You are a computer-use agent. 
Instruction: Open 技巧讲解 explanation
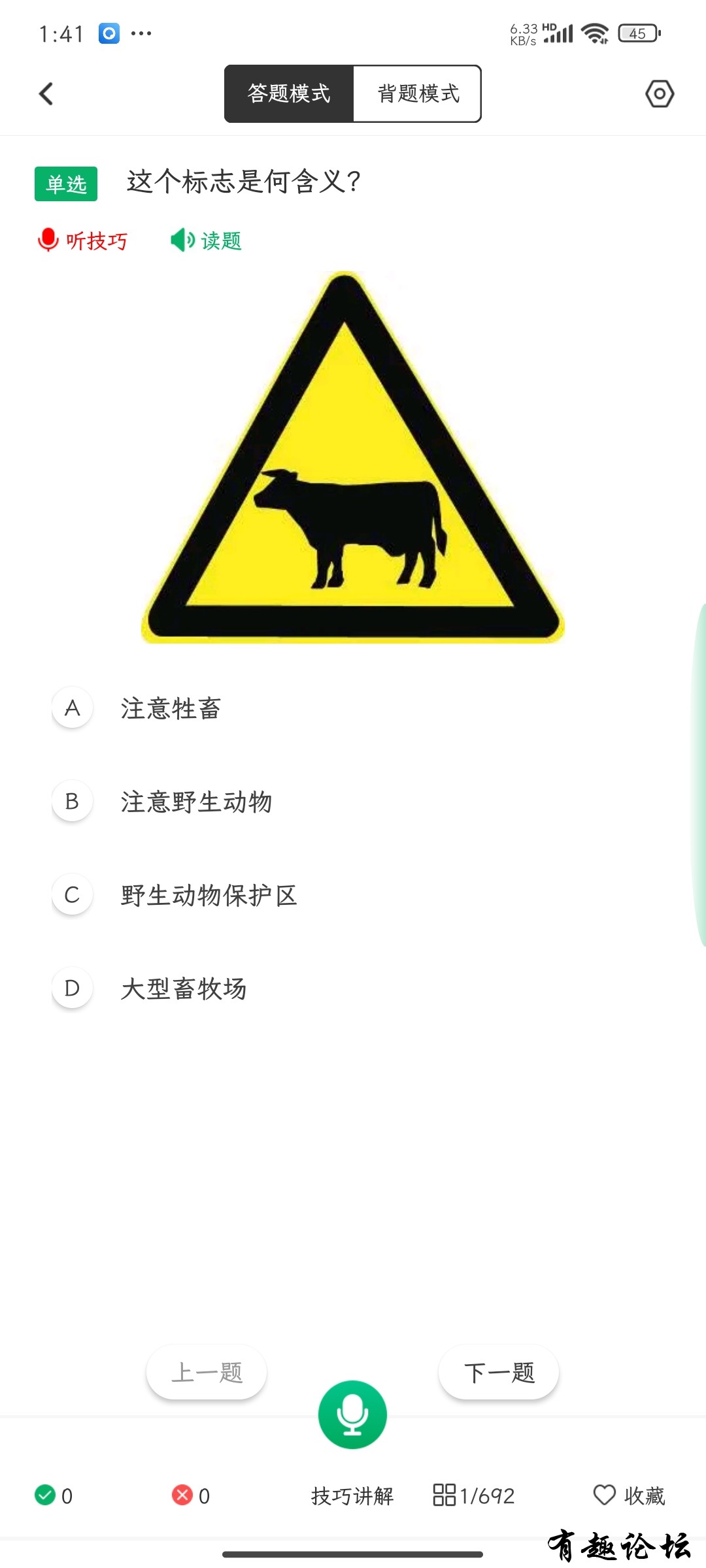pos(352,1495)
